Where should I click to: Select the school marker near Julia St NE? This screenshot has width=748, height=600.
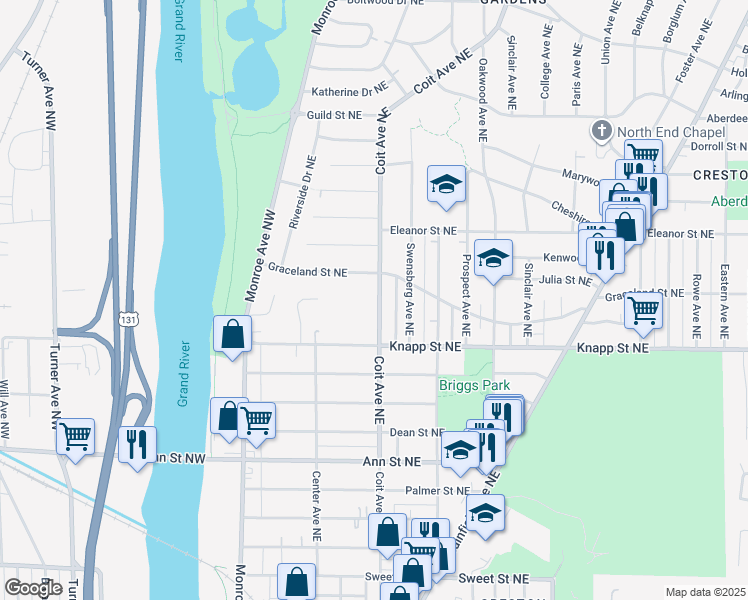pyautogui.click(x=493, y=259)
